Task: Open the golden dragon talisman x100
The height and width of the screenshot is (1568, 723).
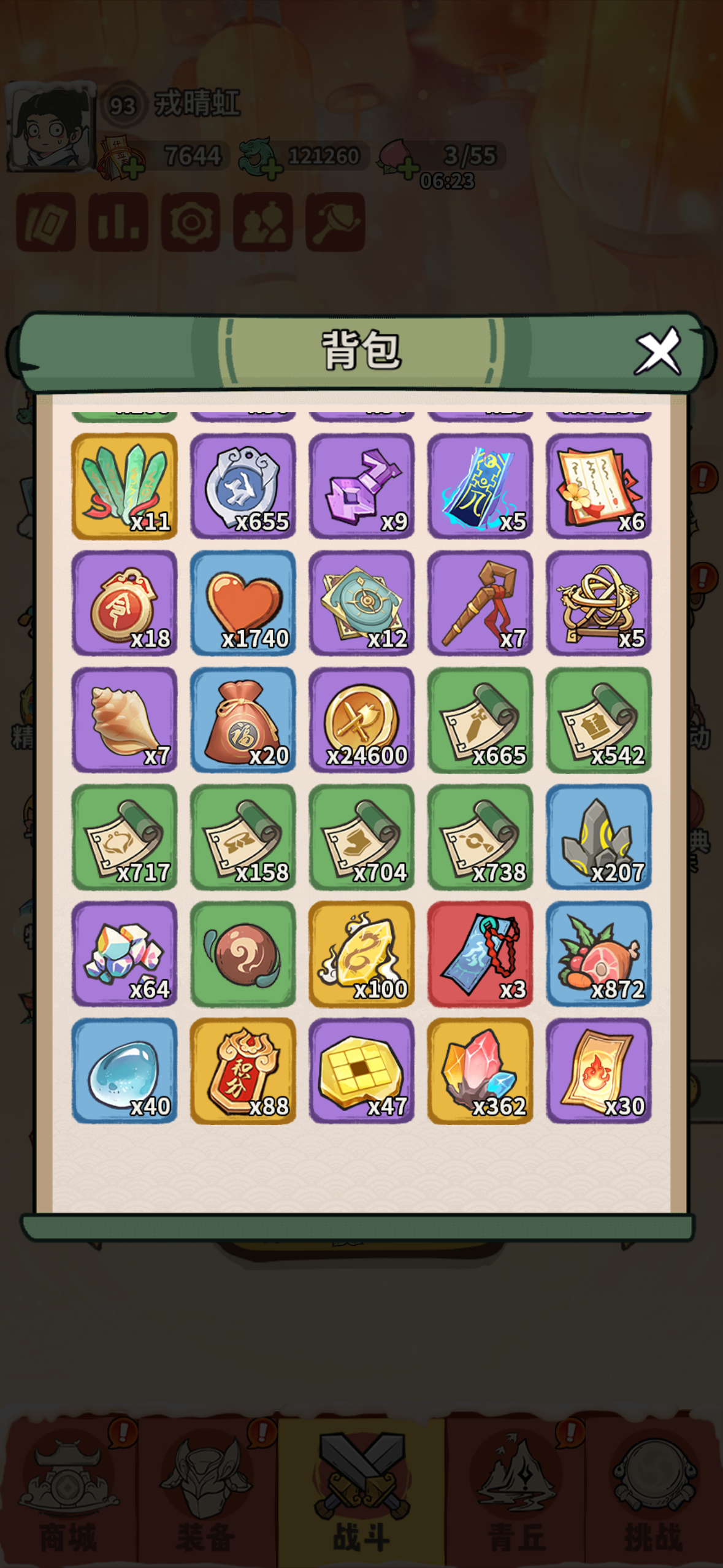Action: pos(361,954)
